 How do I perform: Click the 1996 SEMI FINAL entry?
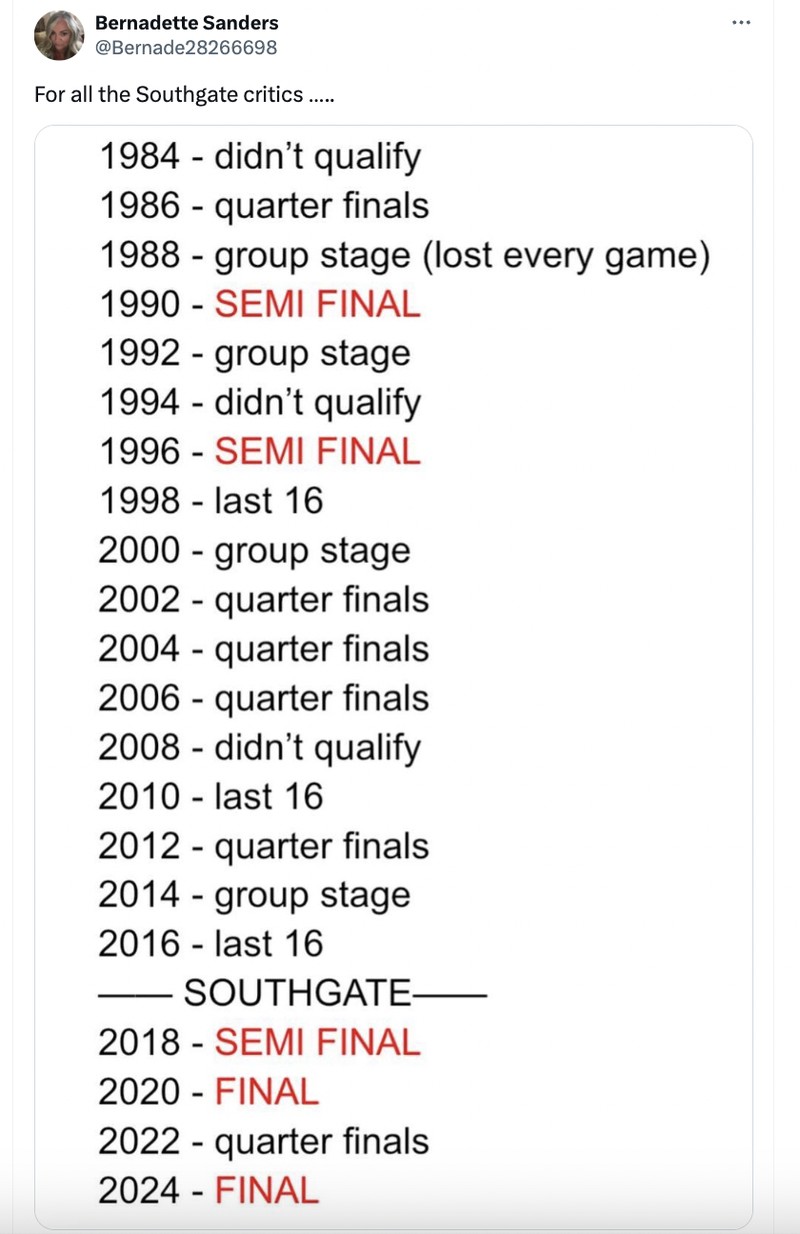click(259, 451)
